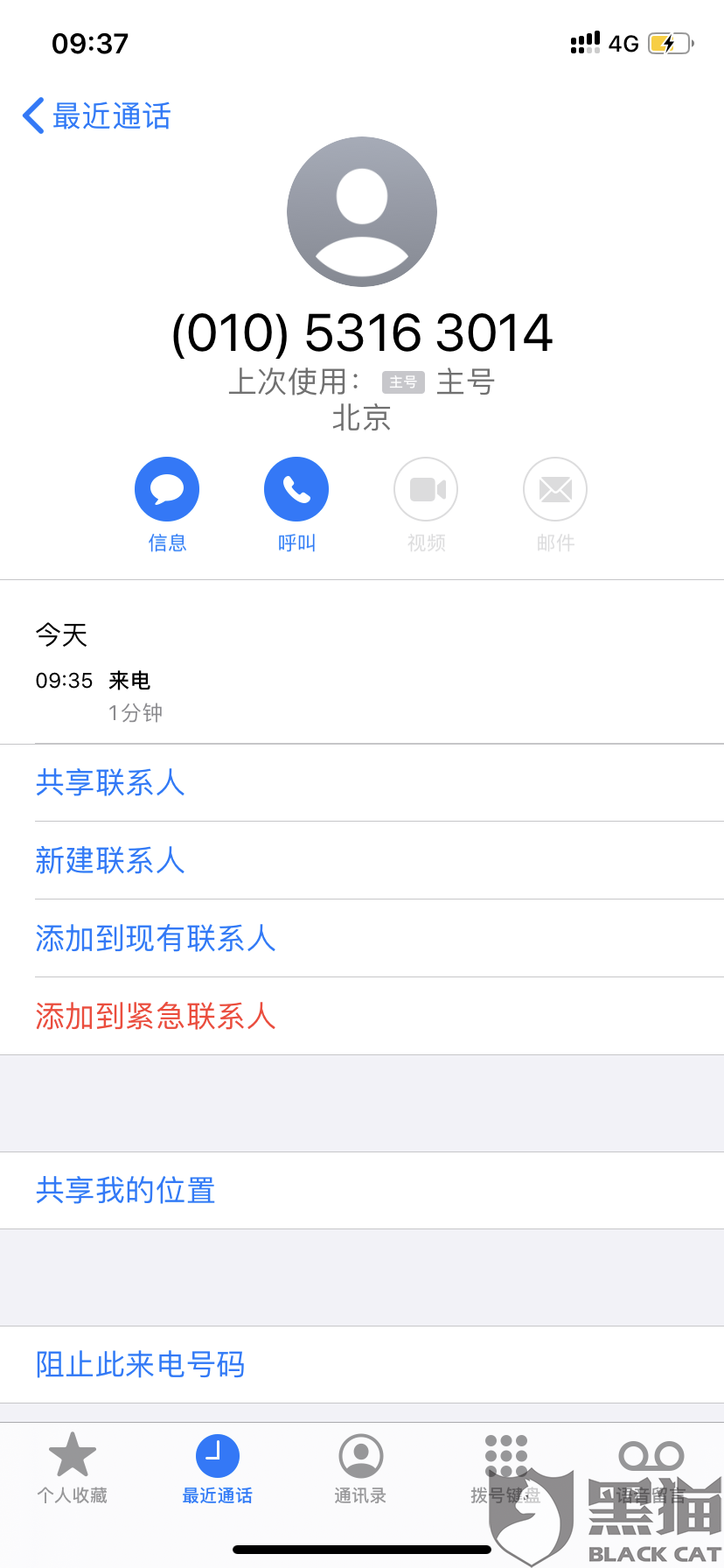Switch to the 个人收藏 tab
724x1568 pixels.
pyautogui.click(x=73, y=1469)
